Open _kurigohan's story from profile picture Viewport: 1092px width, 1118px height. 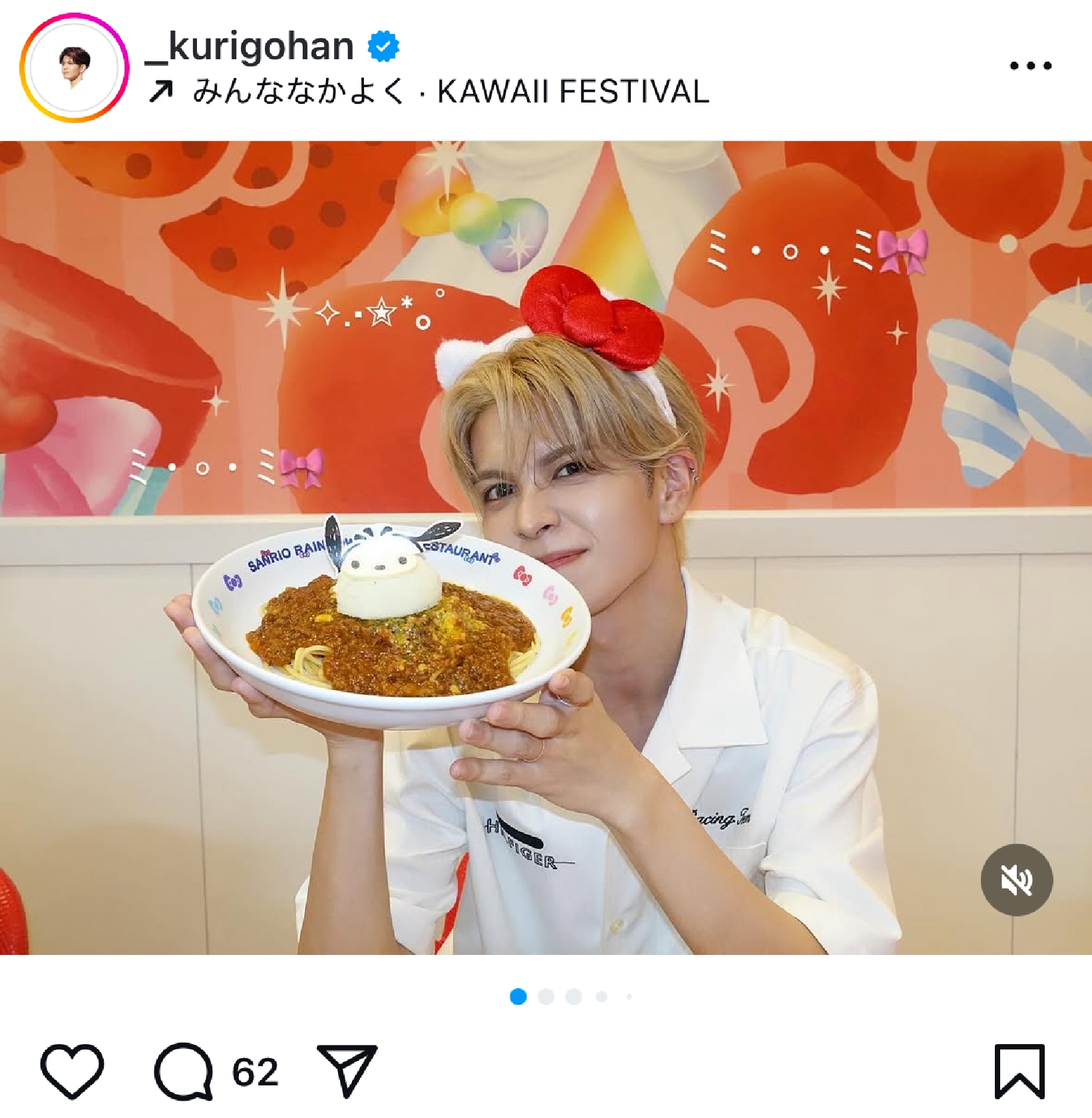pos(74,67)
